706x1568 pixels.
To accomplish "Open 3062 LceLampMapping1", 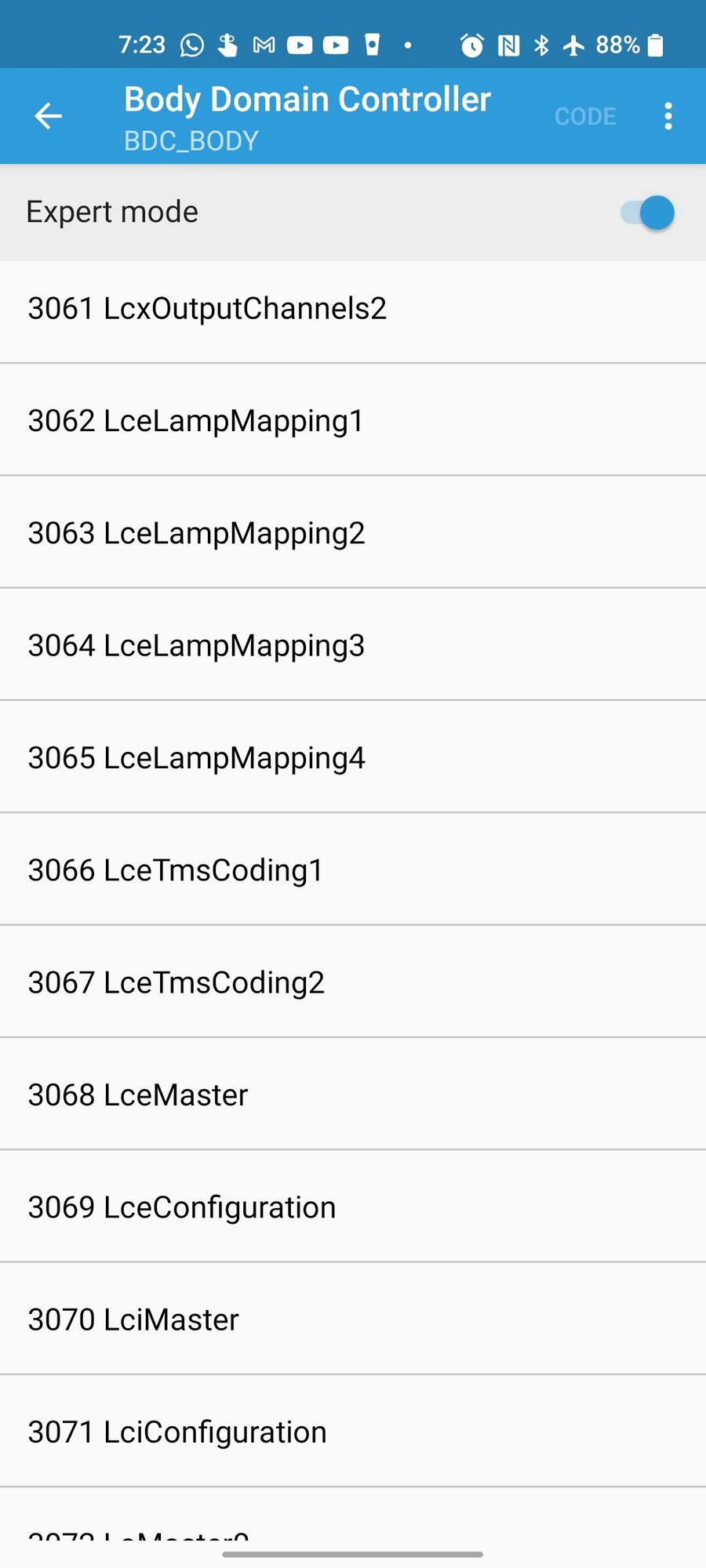I will [353, 421].
